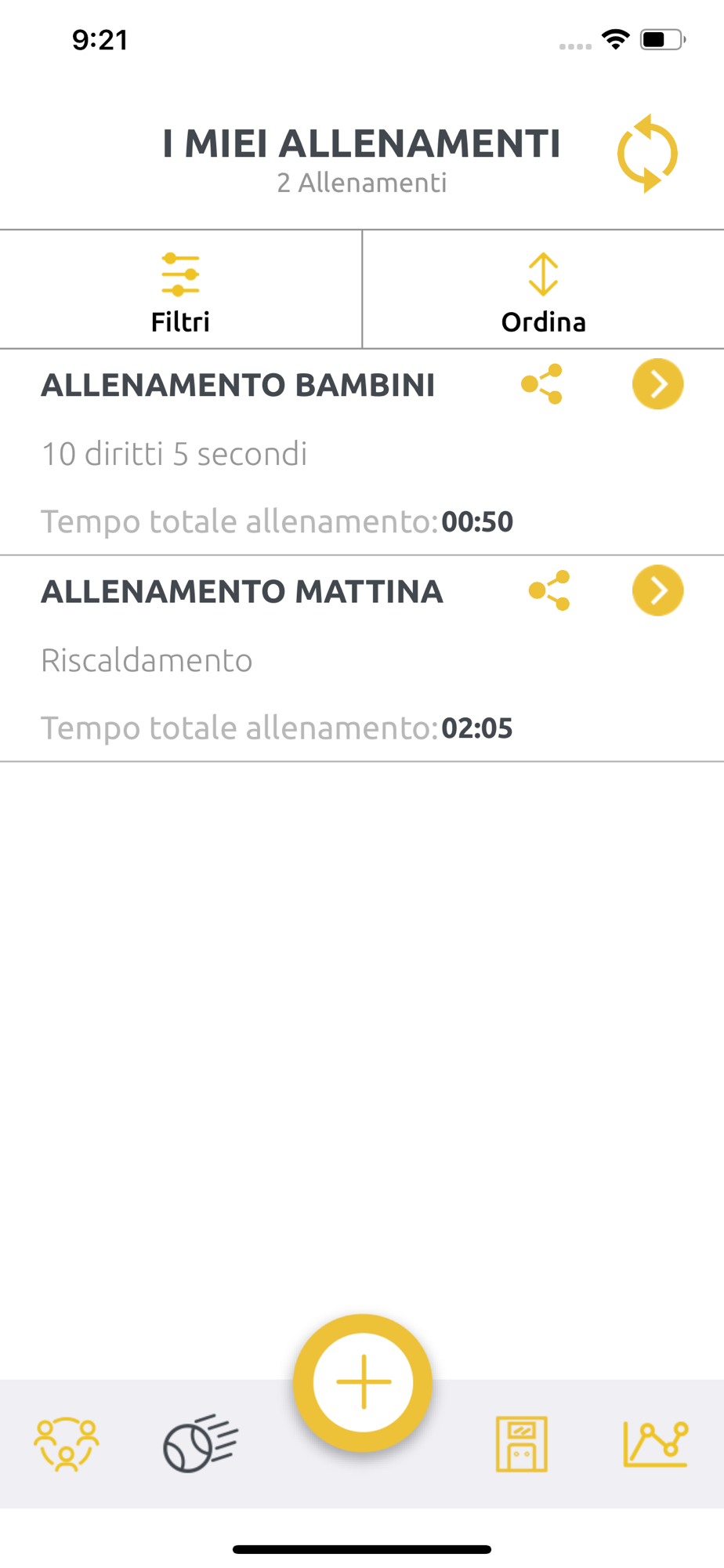Open the Ordina sort options
Image resolution: width=724 pixels, height=1568 pixels.
(543, 289)
